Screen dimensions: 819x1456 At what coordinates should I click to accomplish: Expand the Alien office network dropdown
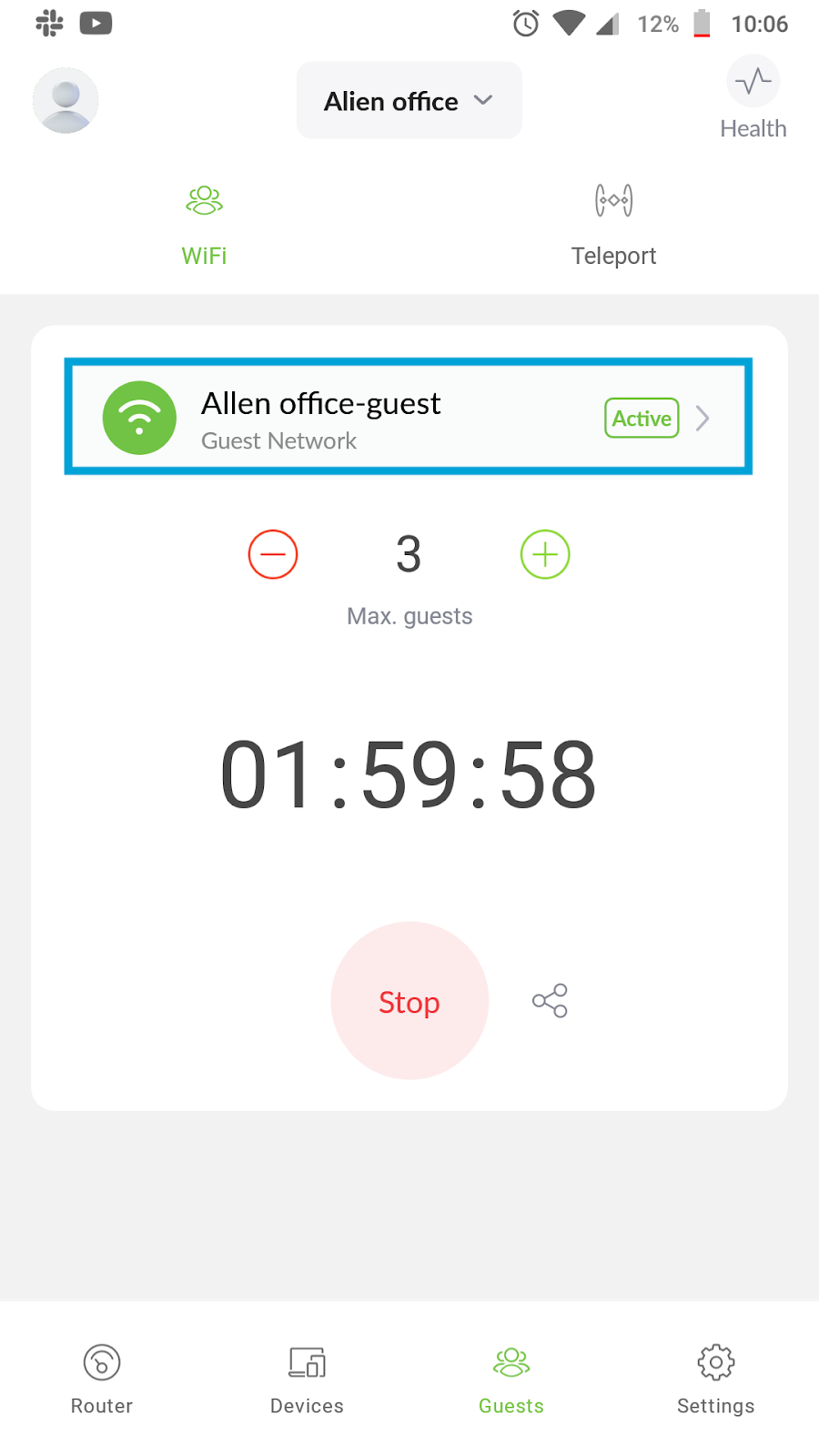click(409, 101)
